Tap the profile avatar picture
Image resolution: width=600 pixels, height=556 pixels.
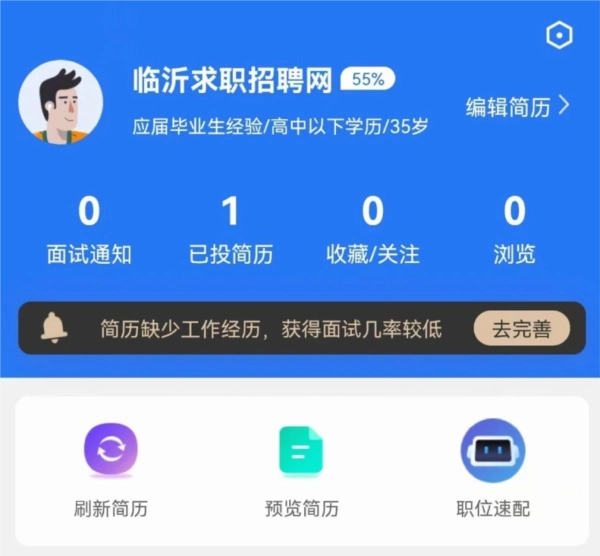61,102
